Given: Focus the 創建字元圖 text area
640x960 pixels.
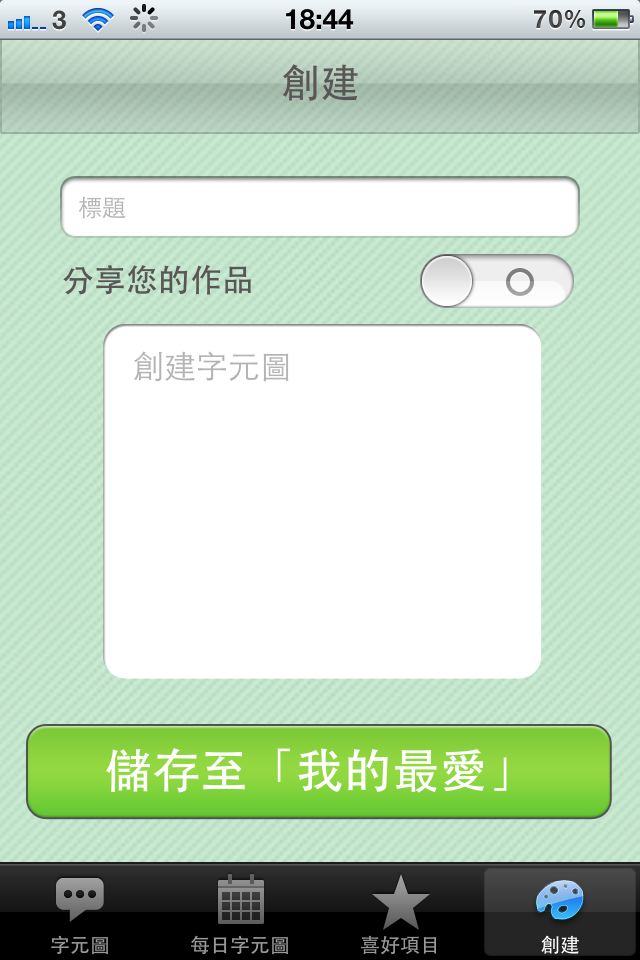Looking at the screenshot, I should click(x=322, y=501).
